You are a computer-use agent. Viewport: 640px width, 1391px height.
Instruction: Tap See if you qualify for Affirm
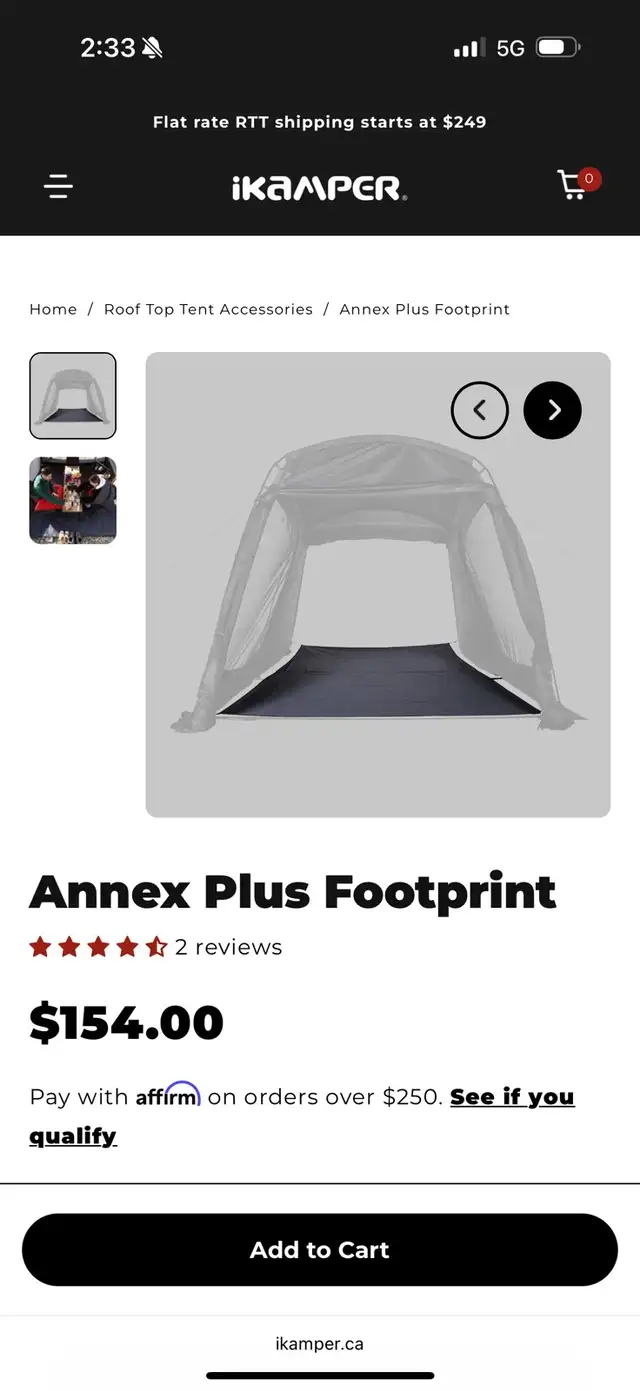tap(302, 1116)
